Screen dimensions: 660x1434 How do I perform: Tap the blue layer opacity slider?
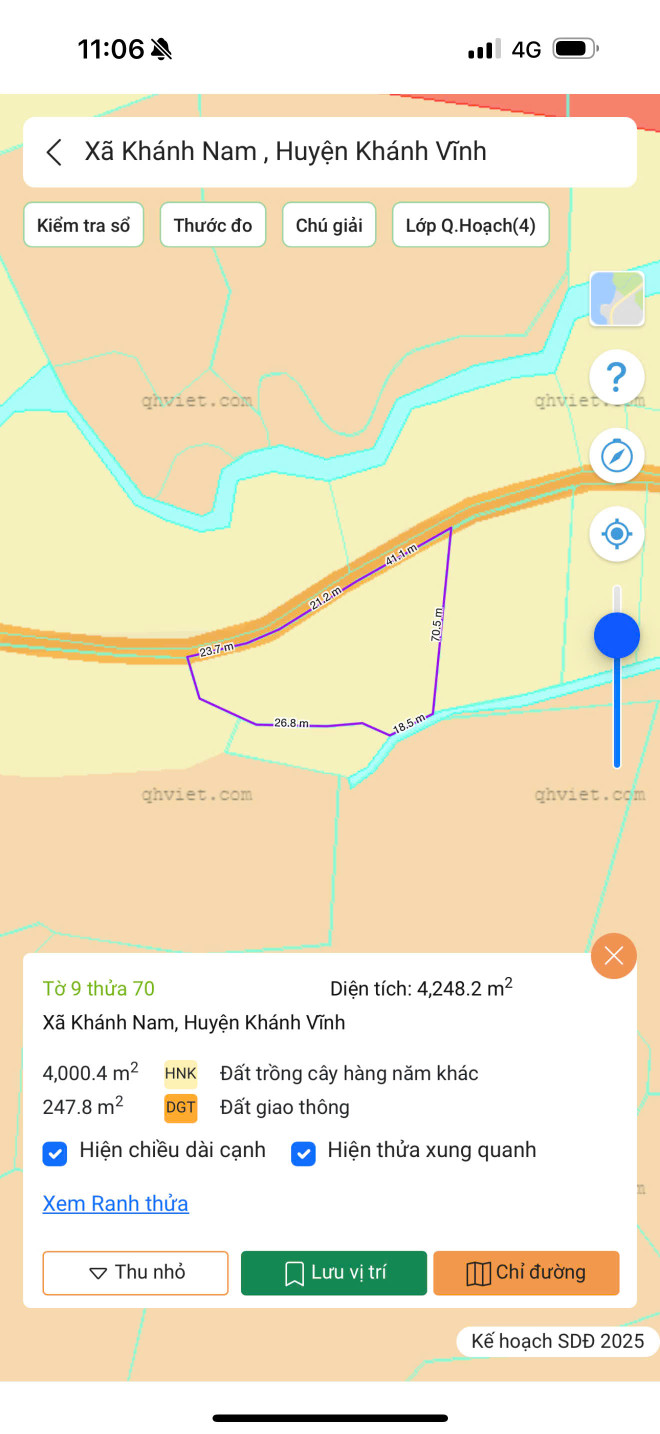click(617, 635)
